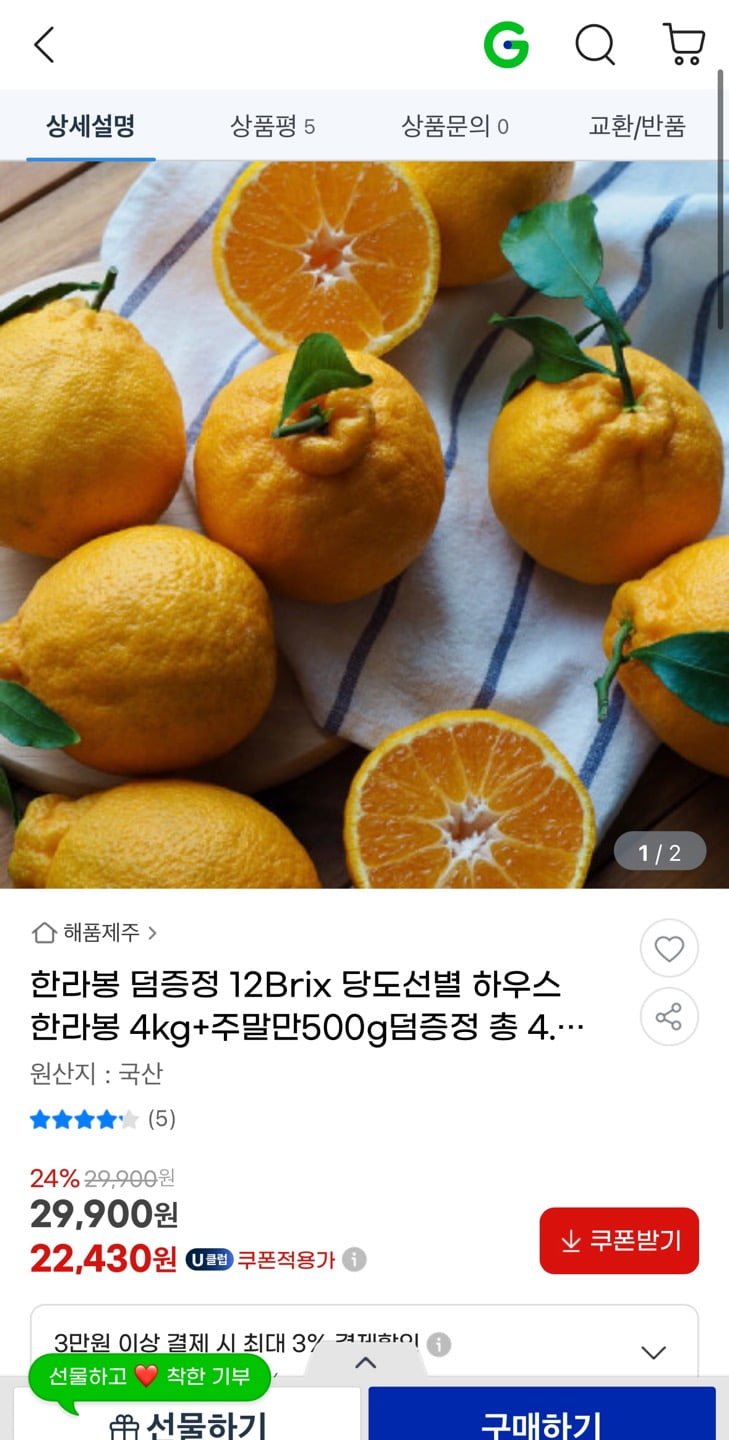Viewport: 729px width, 1440px height.
Task: Show info for 쿠폰적용가 price
Action: pos(354,1260)
